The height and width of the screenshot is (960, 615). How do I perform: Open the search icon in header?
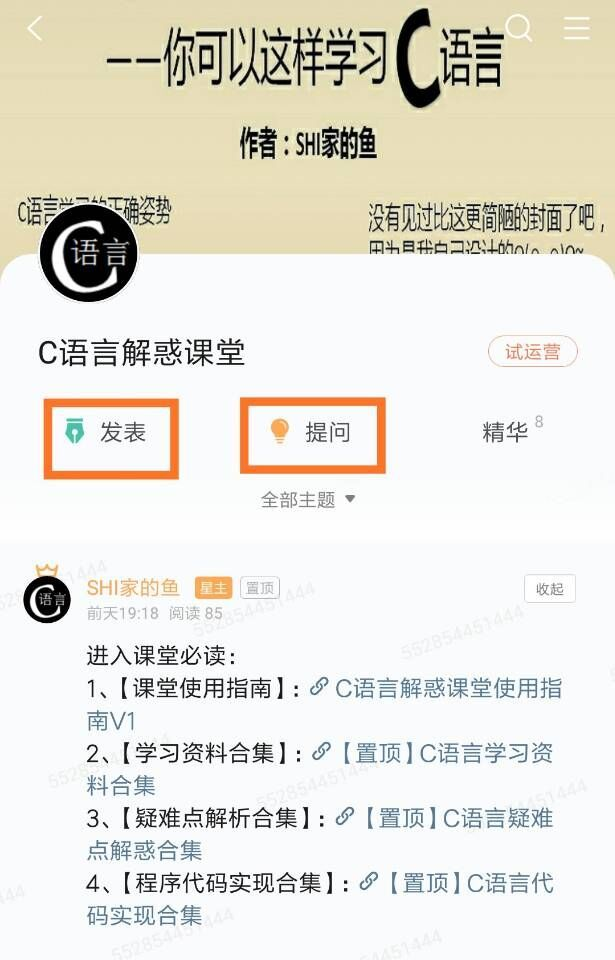(518, 28)
